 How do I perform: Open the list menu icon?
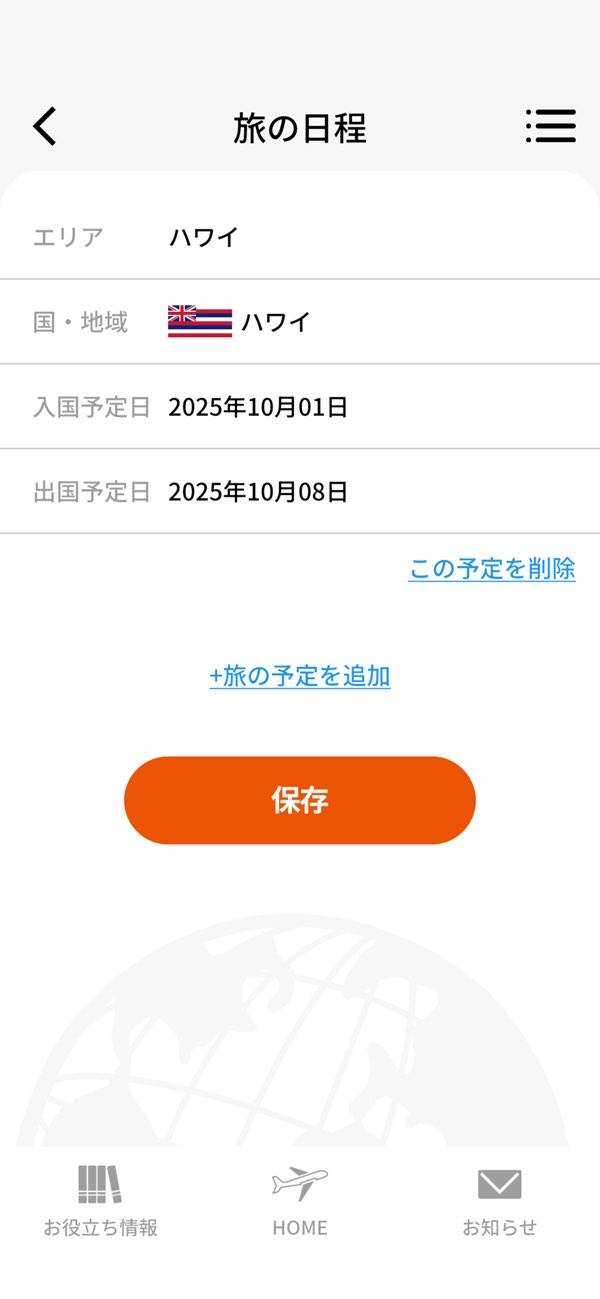pos(551,126)
